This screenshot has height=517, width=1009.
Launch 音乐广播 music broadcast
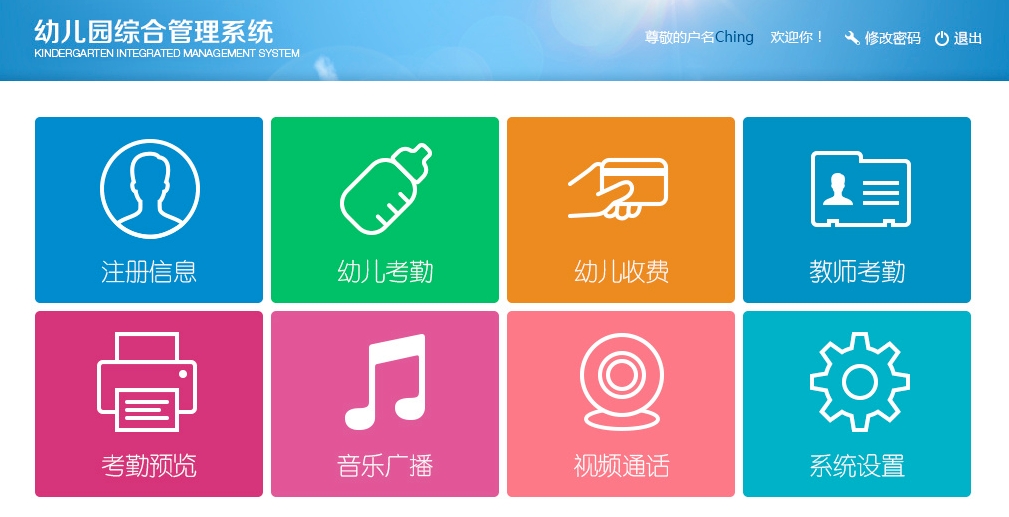pos(385,404)
